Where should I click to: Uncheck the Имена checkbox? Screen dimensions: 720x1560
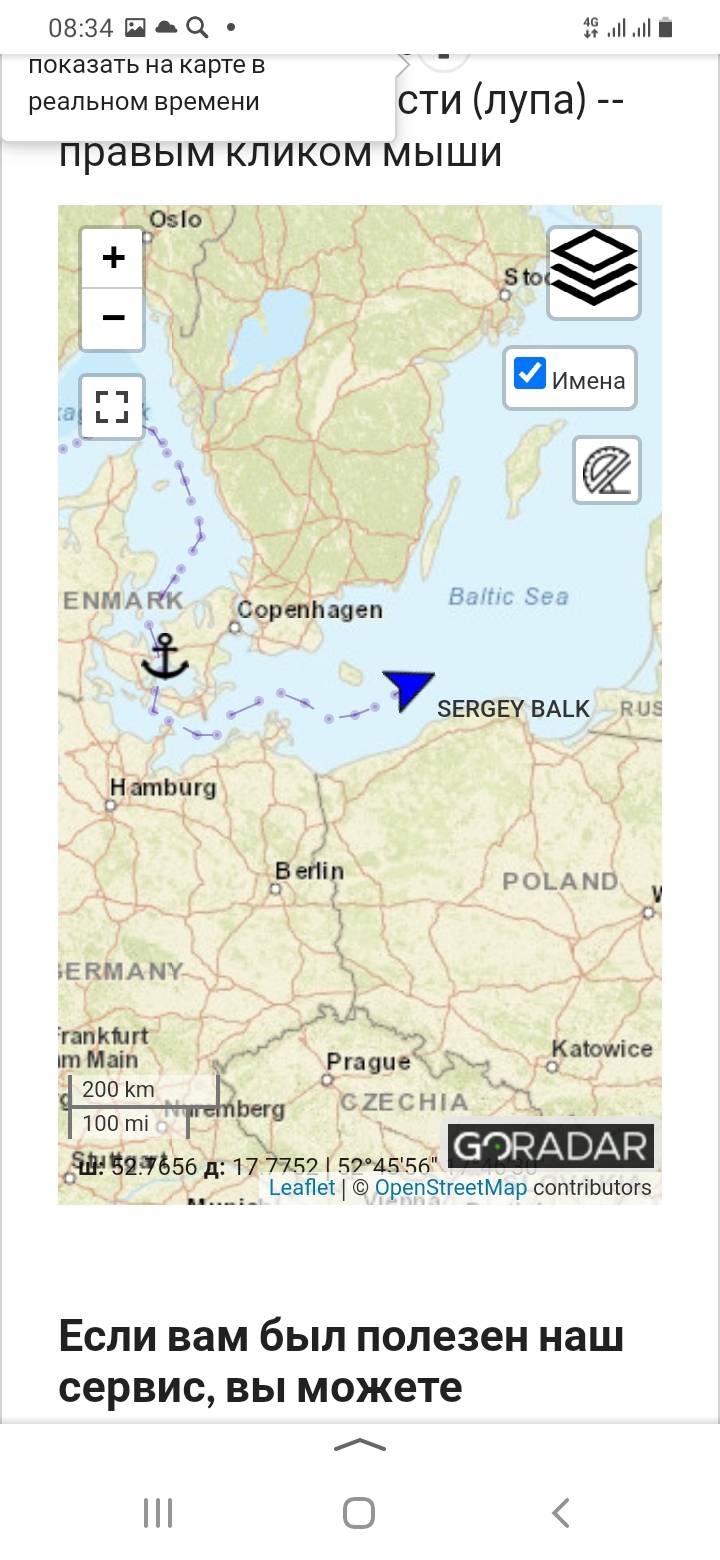(529, 373)
